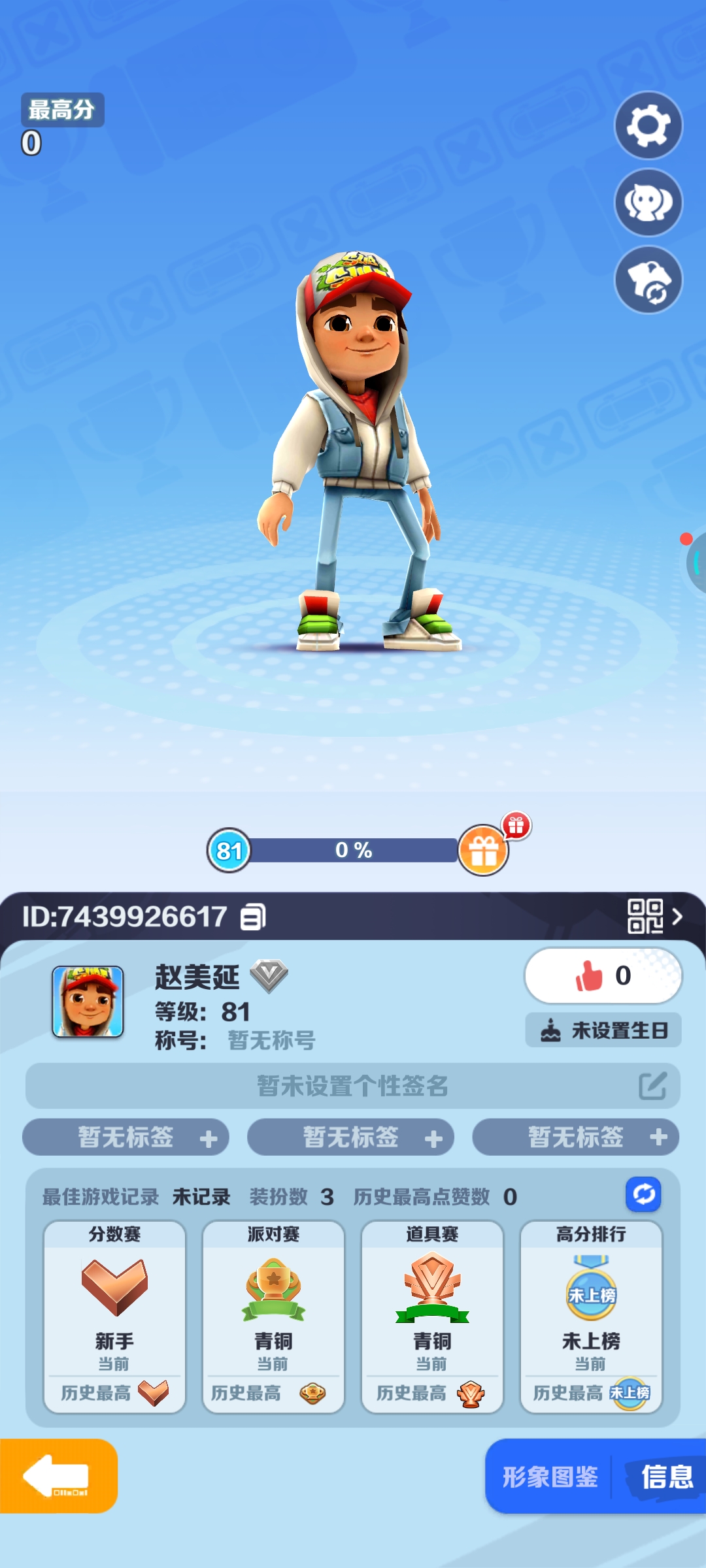This screenshot has width=706, height=1568.
Task: Tap the switch character outfit icon
Action: pyautogui.click(x=648, y=280)
